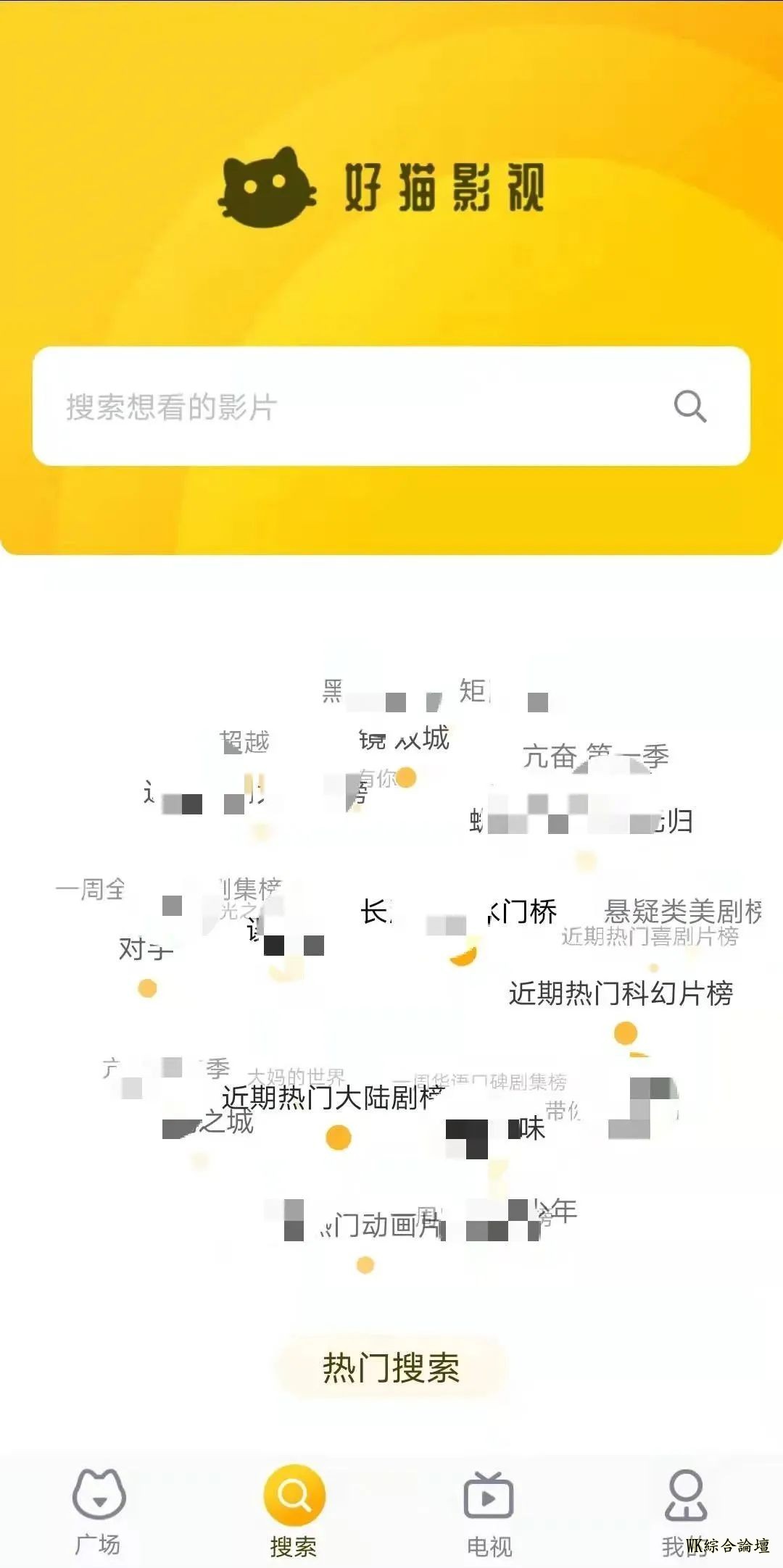
Task: Tap the magnifier icon in search box
Action: 689,406
